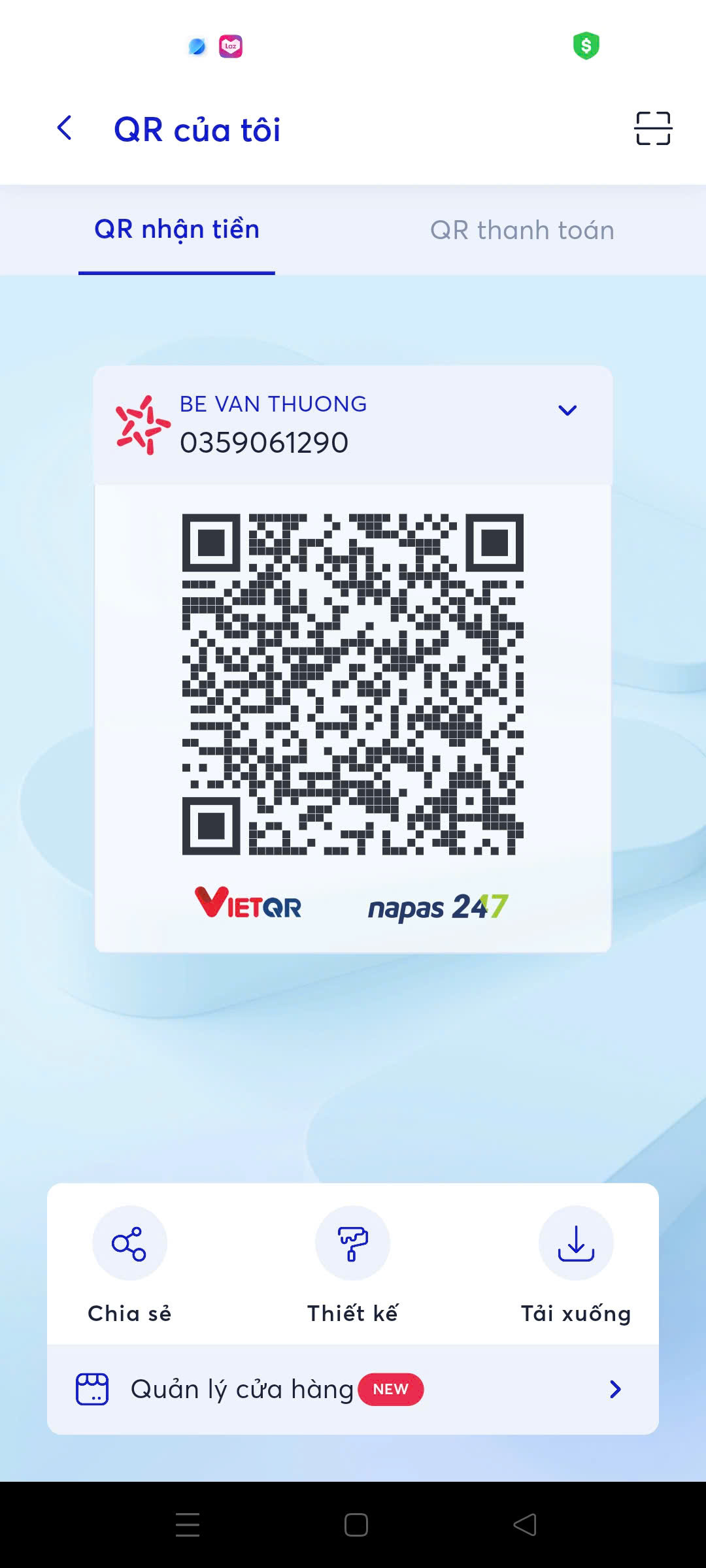Expand the BE VAN THUONG account dropdown
Viewport: 706px width, 1568px height.
click(567, 410)
